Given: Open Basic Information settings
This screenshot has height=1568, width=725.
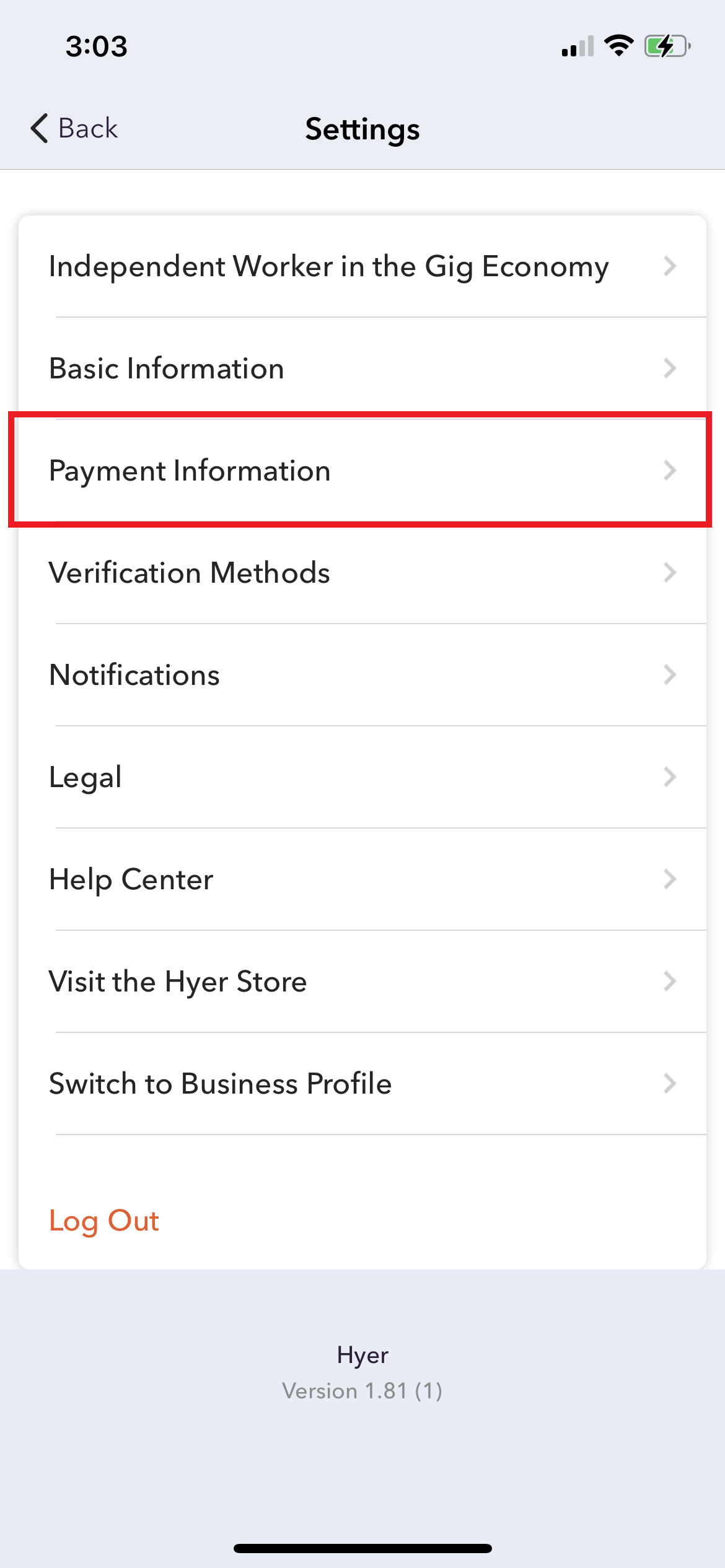Looking at the screenshot, I should (x=362, y=368).
